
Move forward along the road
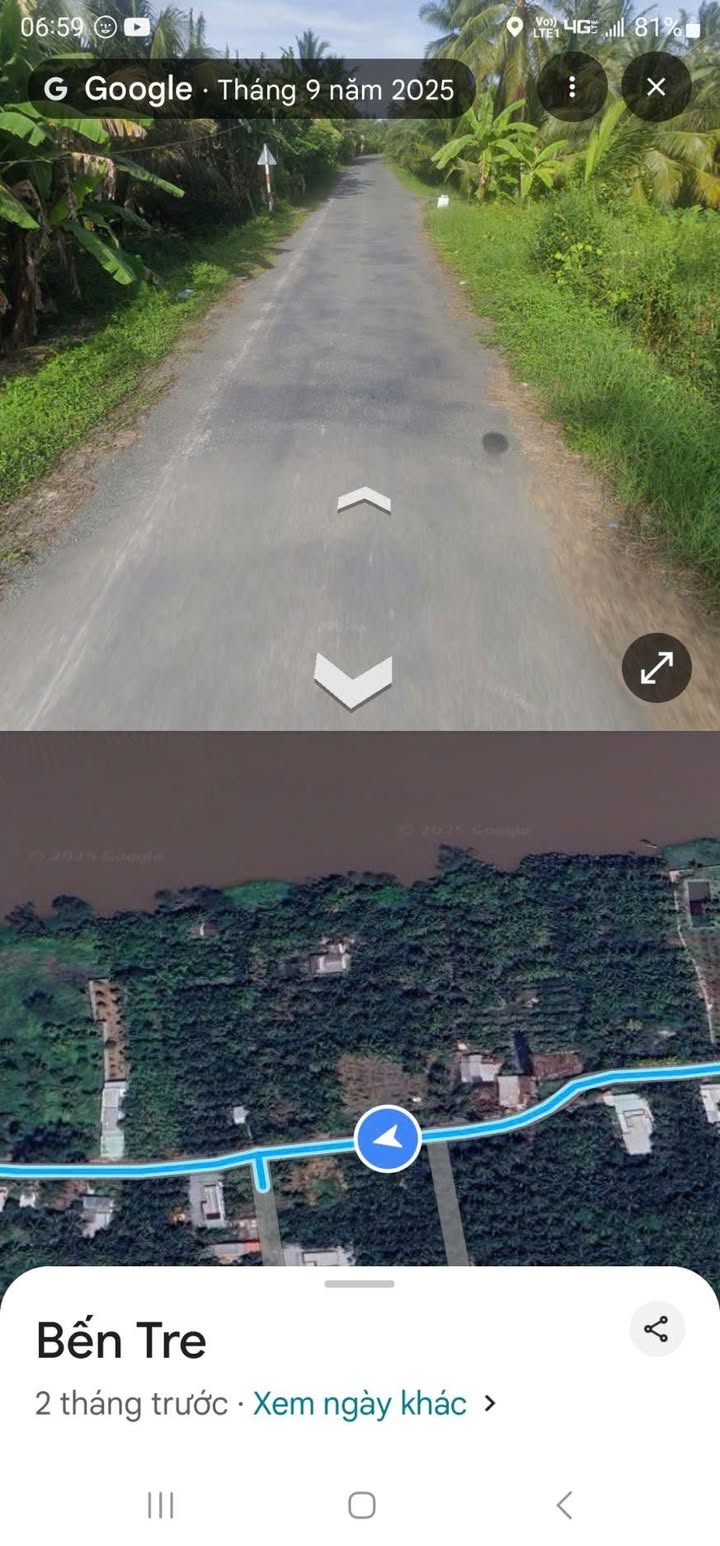click(x=364, y=499)
